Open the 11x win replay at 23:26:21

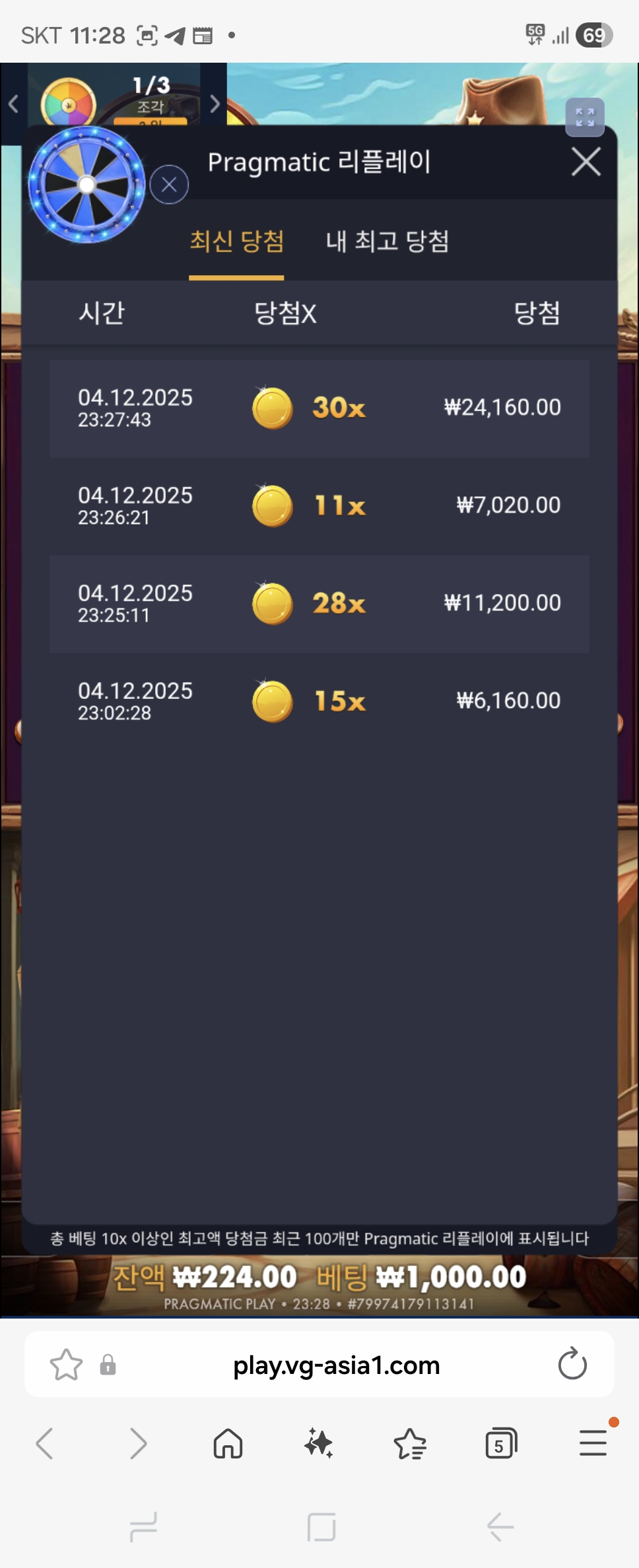click(x=319, y=506)
